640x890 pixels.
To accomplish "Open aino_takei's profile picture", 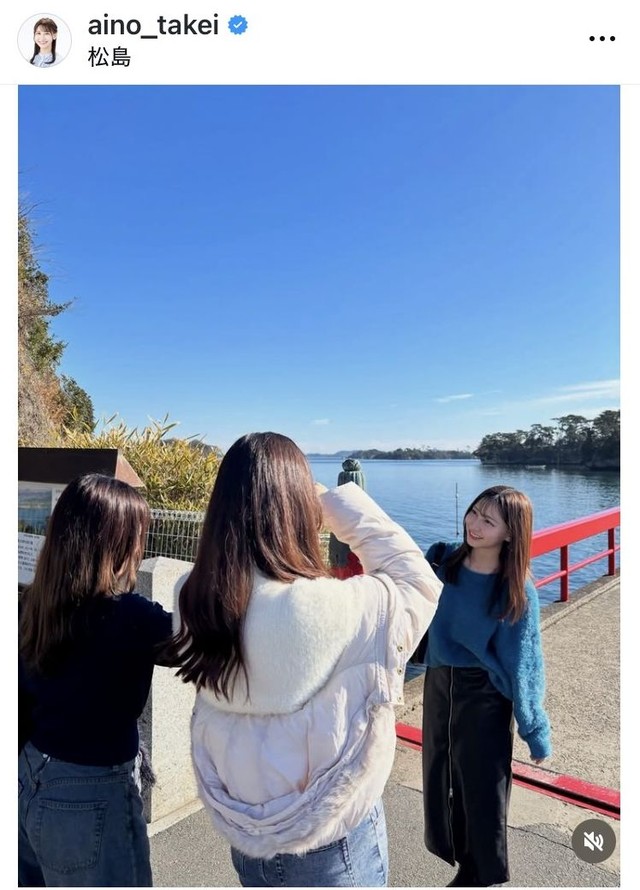I will click(x=44, y=40).
